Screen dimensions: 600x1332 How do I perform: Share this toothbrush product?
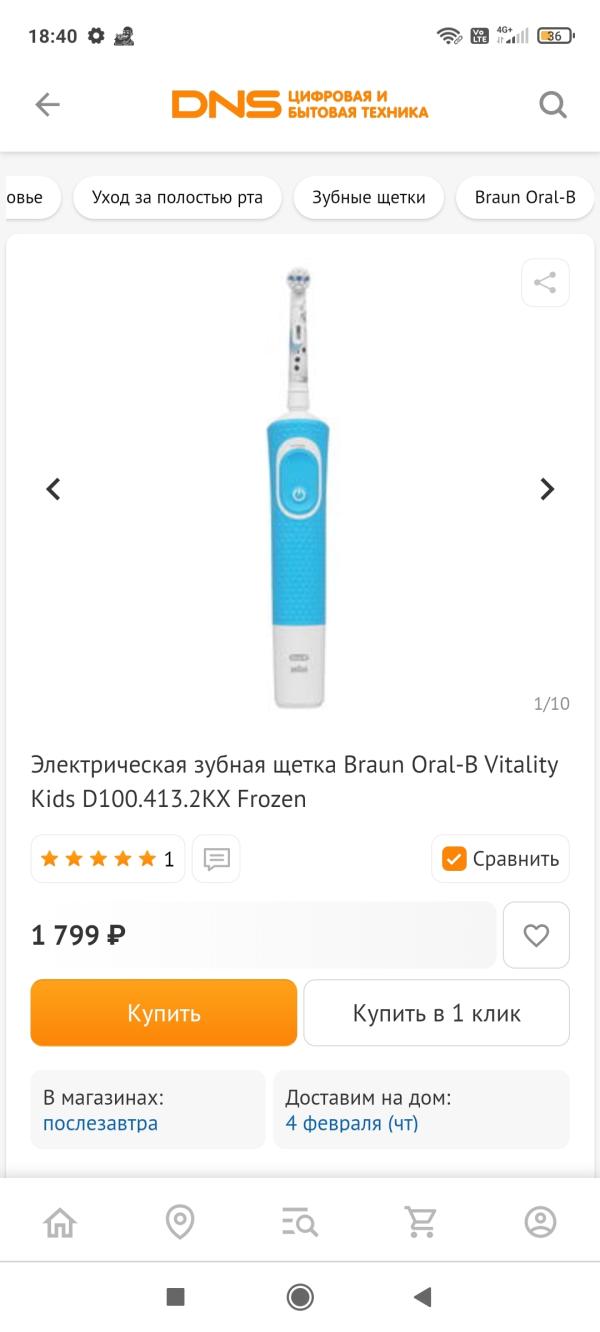coord(545,283)
